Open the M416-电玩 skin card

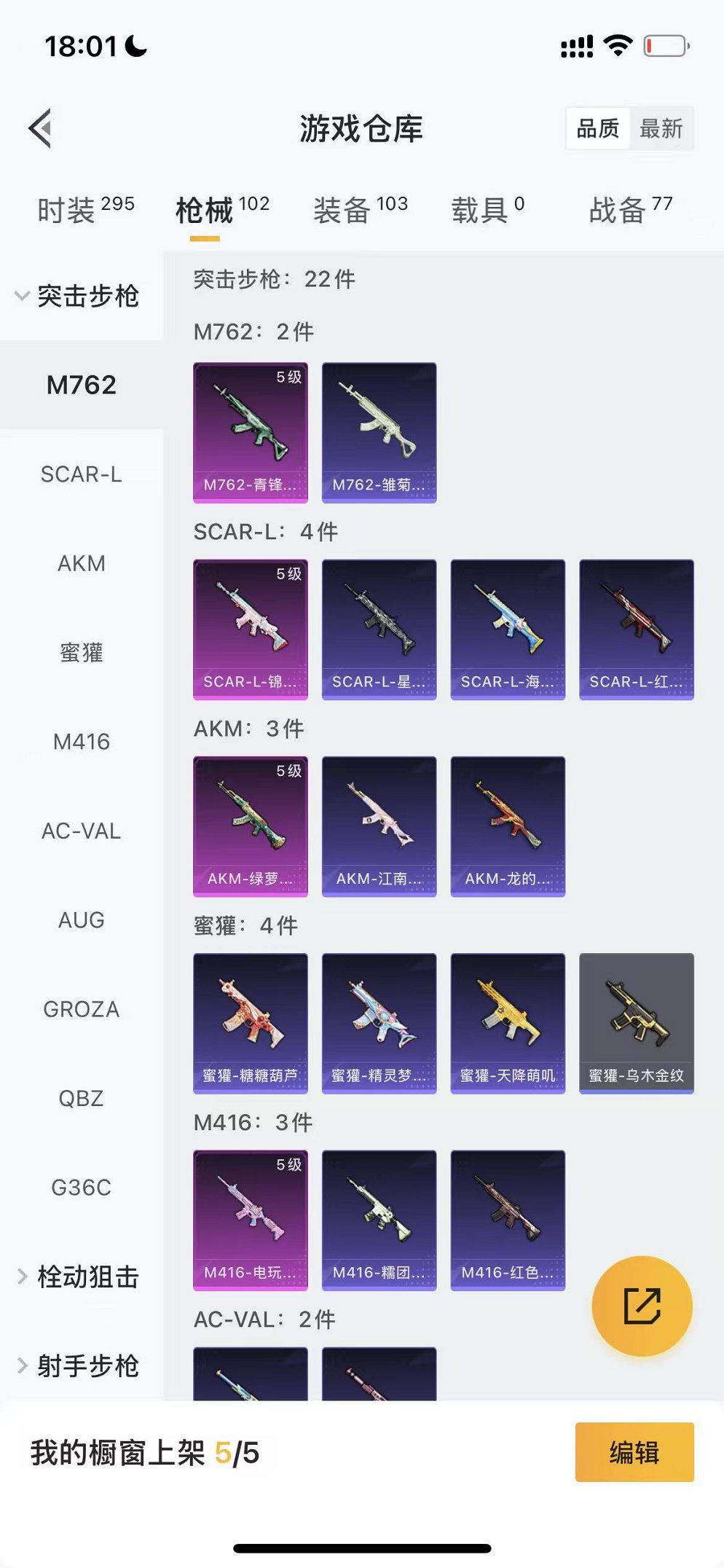250,1220
